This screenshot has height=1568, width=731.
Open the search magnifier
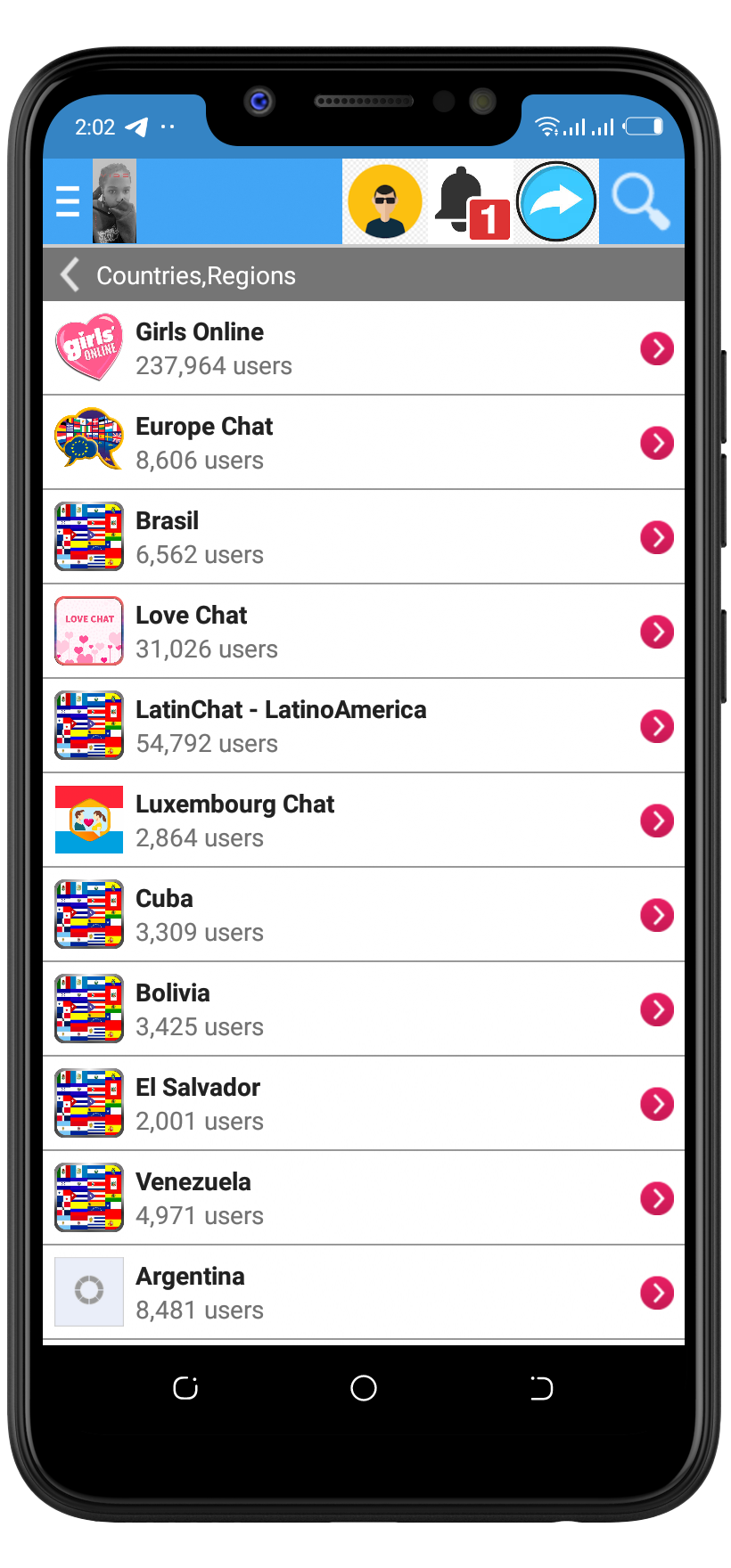pos(640,201)
